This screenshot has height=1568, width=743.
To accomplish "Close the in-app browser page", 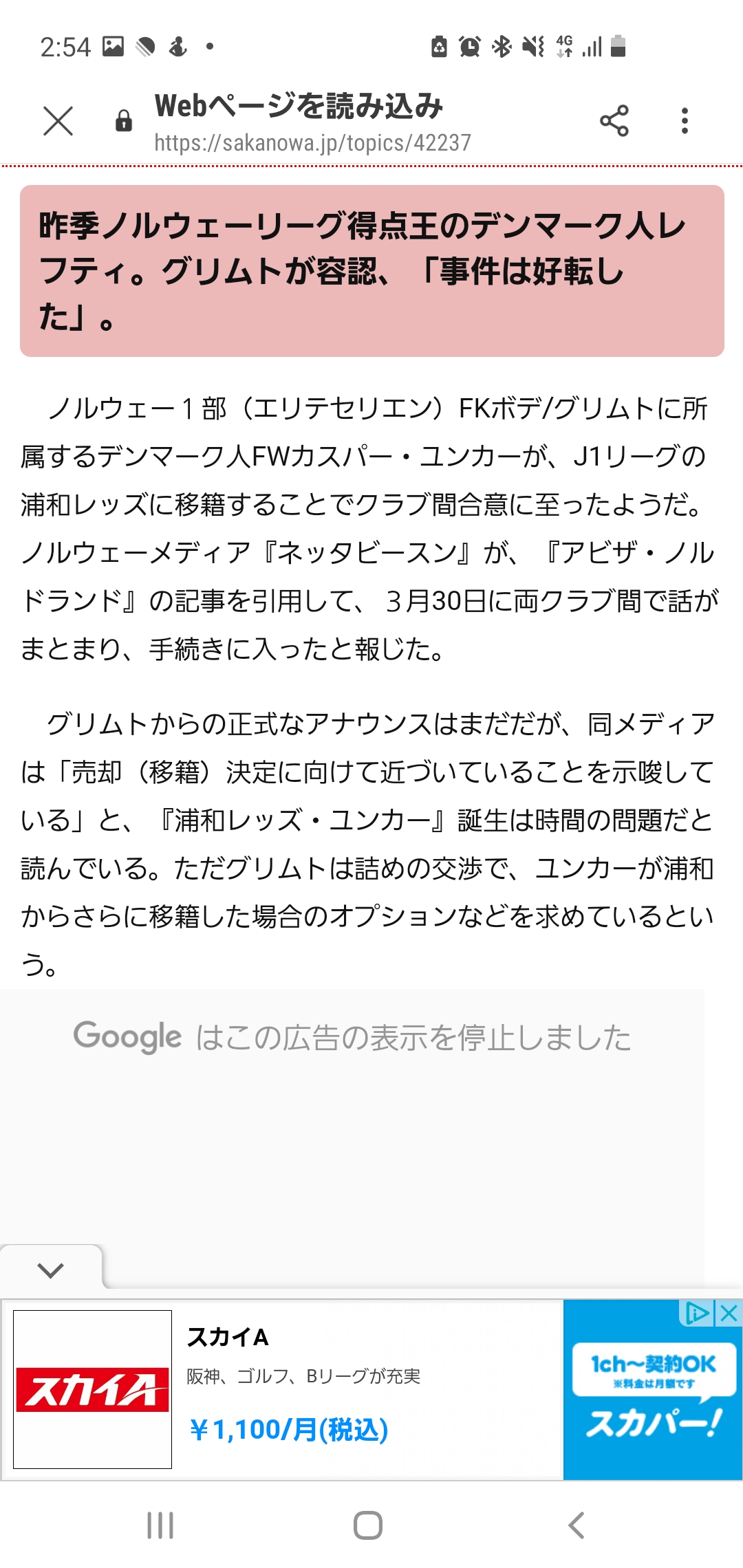I will pos(58,122).
